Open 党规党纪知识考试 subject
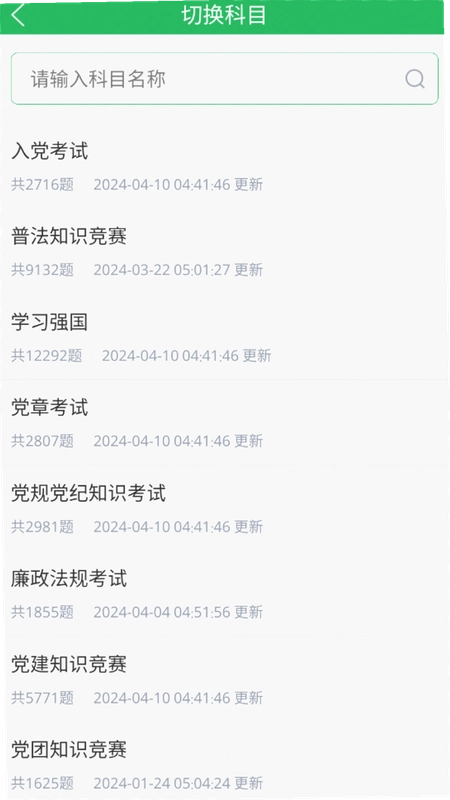The image size is (450, 800). pos(224,508)
